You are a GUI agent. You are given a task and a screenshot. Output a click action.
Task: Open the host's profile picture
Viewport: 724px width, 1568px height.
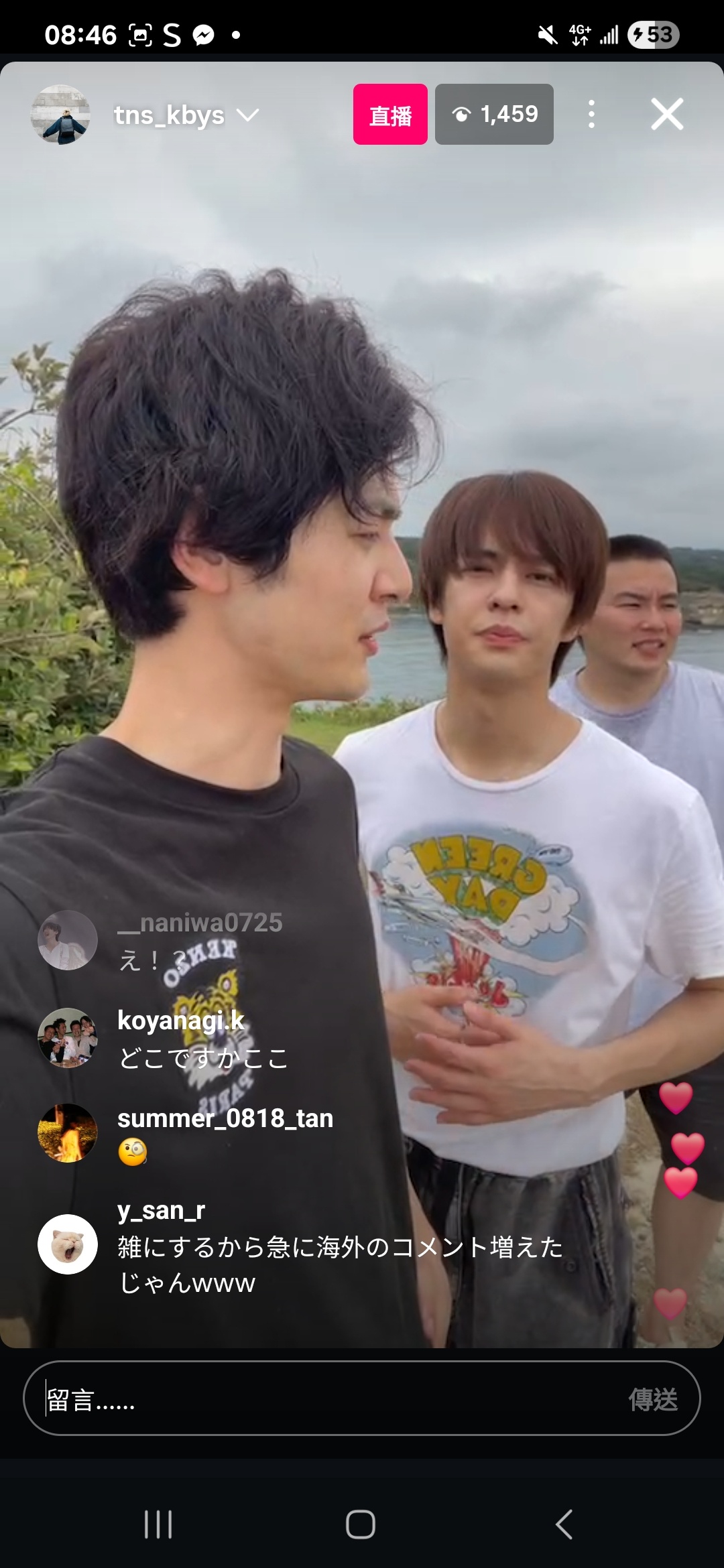tap(60, 115)
